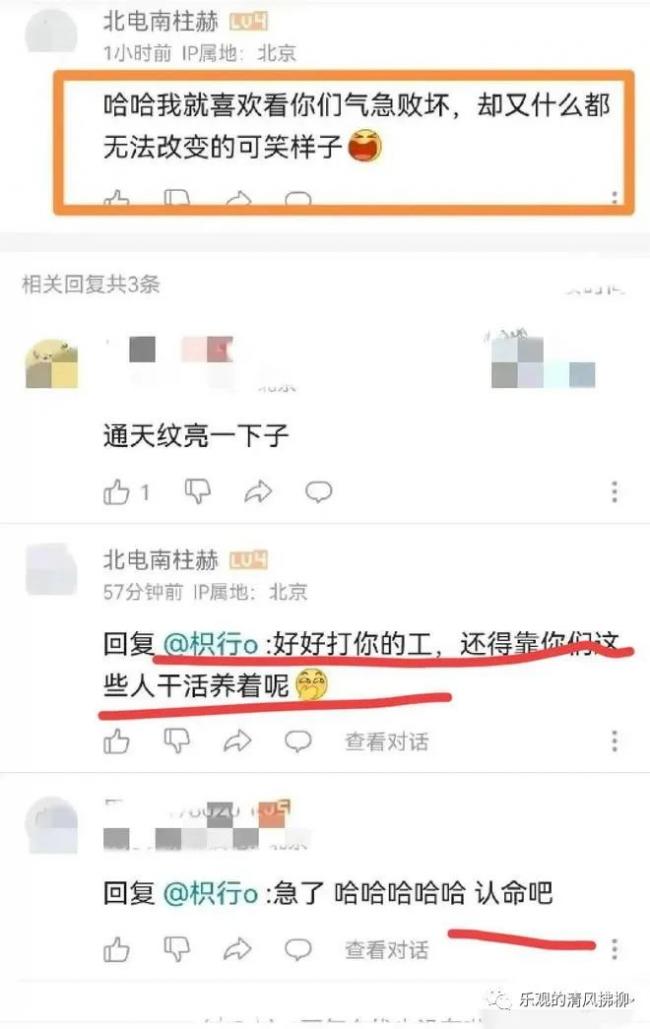This screenshot has height=1029, width=650.
Task: Dislike the comment "通天纹亮一下子"
Action: click(x=198, y=491)
